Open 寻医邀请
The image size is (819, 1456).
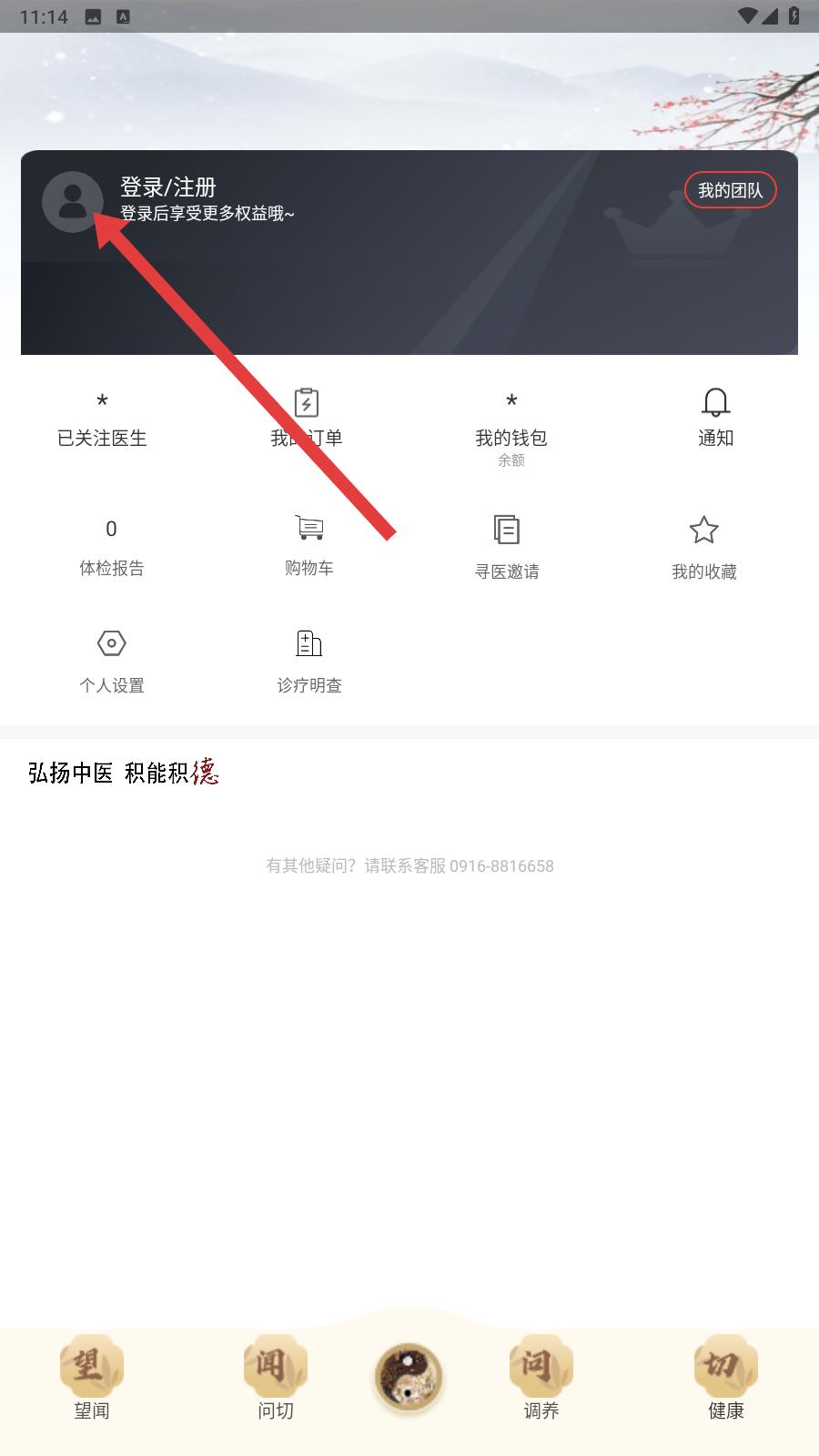(507, 549)
